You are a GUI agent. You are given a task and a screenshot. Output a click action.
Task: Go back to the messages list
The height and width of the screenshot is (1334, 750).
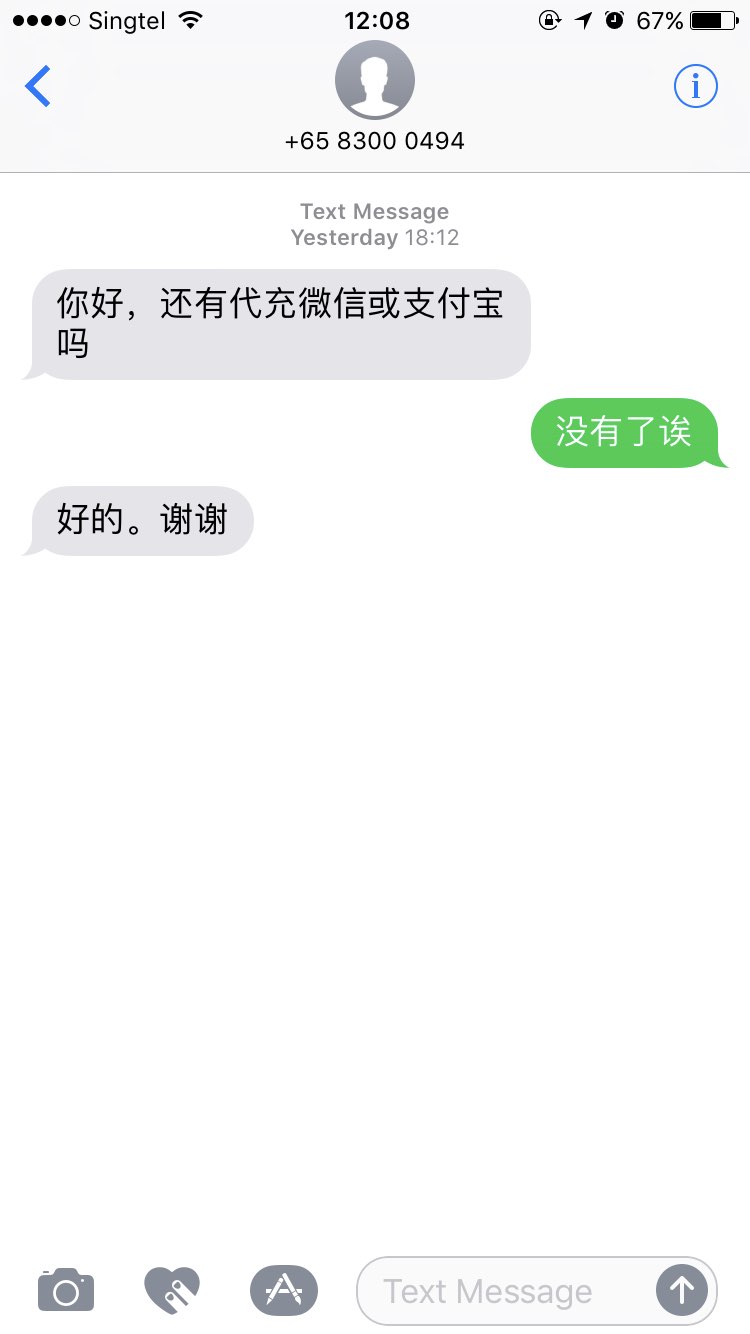[x=38, y=87]
